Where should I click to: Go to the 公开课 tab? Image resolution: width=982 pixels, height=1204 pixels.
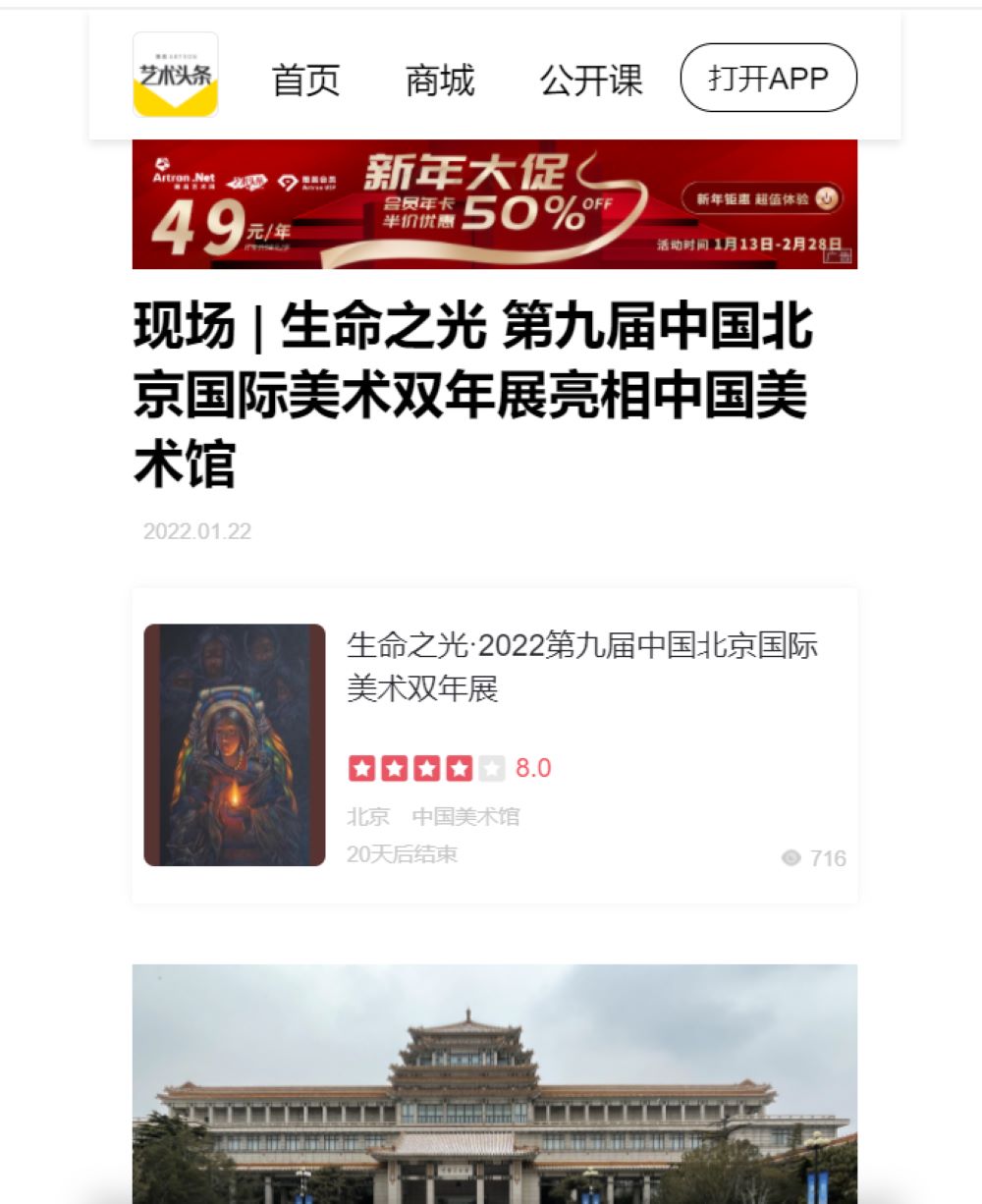[590, 80]
